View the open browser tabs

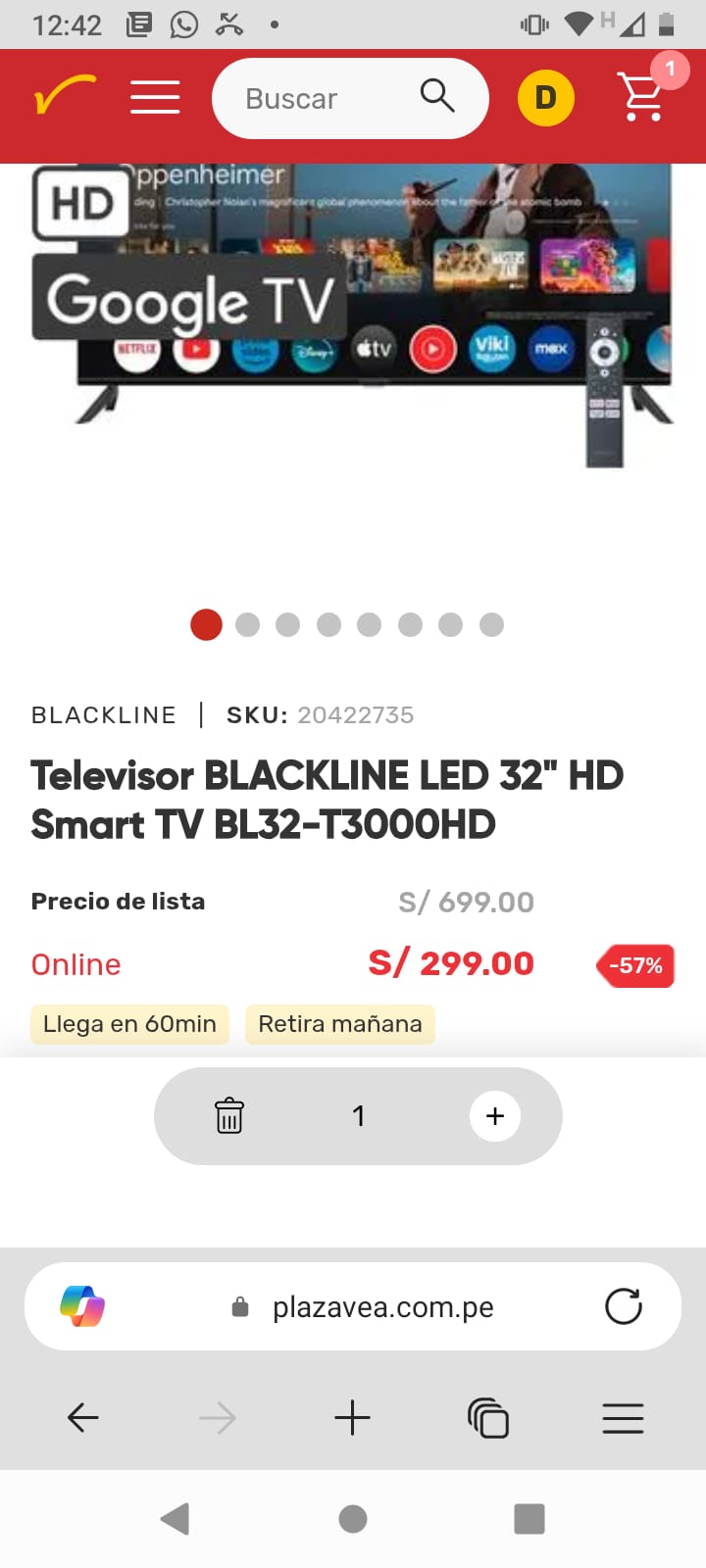487,1418
